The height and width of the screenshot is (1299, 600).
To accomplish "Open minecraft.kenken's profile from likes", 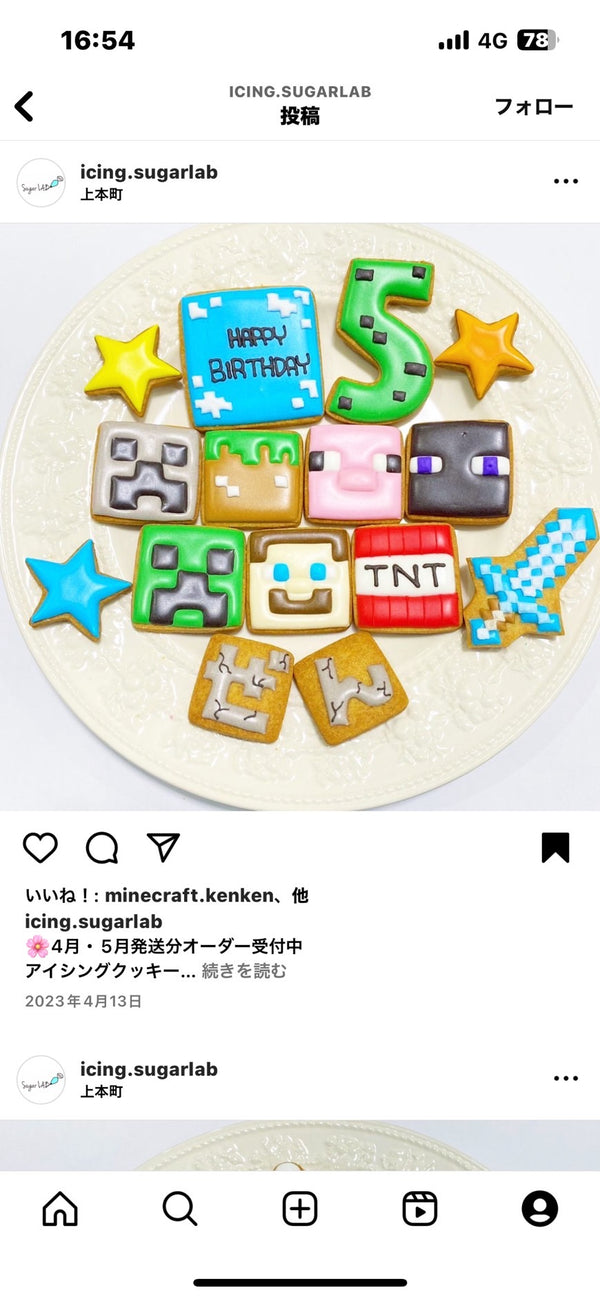I will coord(187,896).
